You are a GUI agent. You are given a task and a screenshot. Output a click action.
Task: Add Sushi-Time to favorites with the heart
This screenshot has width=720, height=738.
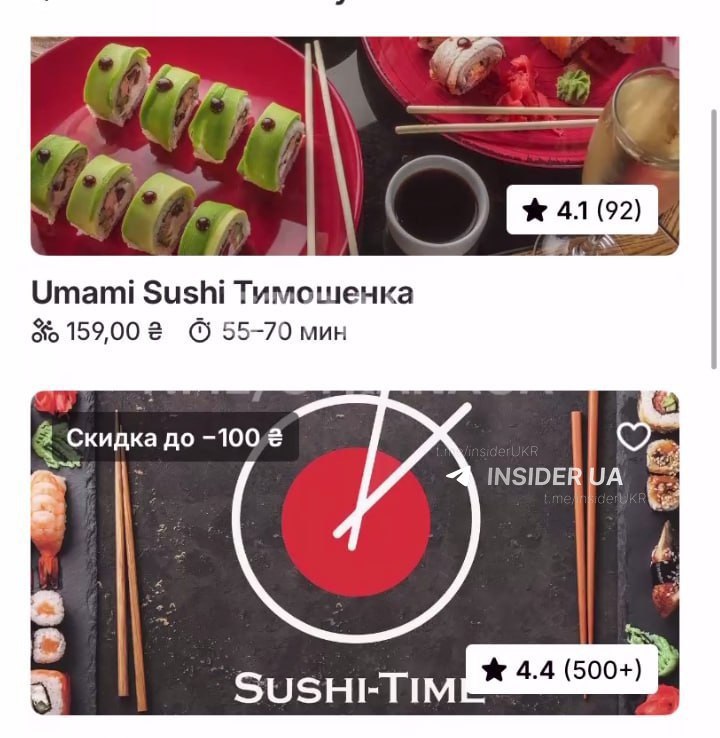pyautogui.click(x=634, y=437)
